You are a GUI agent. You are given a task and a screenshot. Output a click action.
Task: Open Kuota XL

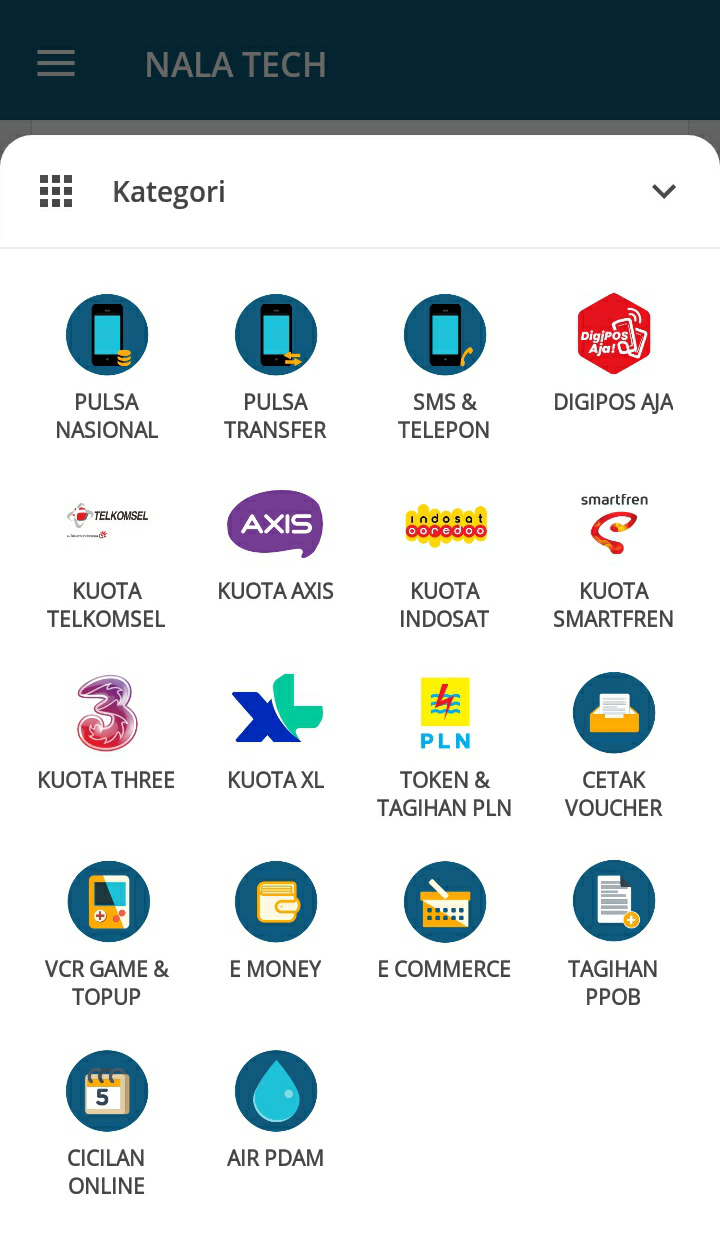click(x=275, y=732)
